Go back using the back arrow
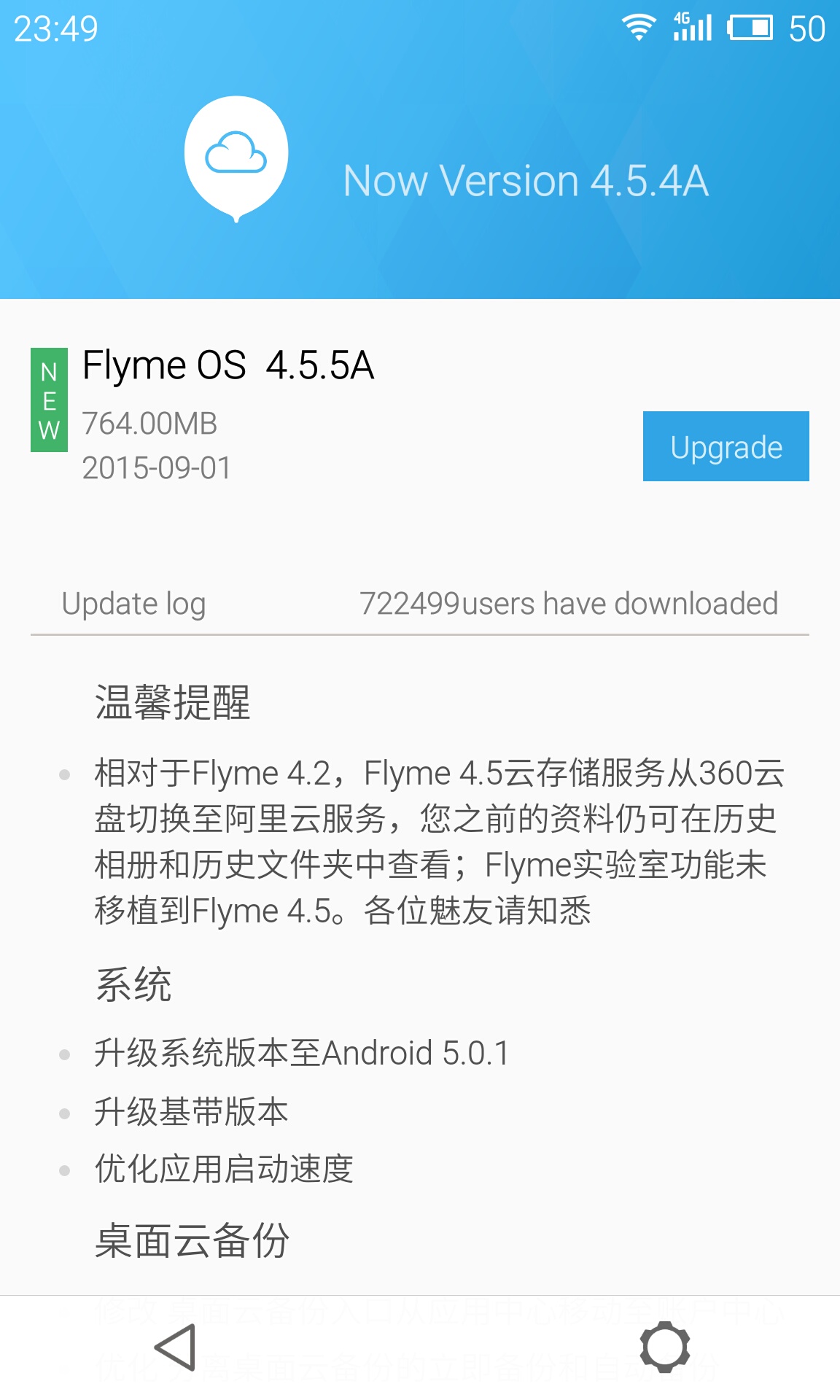Viewport: 840px width, 1400px height. click(176, 1347)
